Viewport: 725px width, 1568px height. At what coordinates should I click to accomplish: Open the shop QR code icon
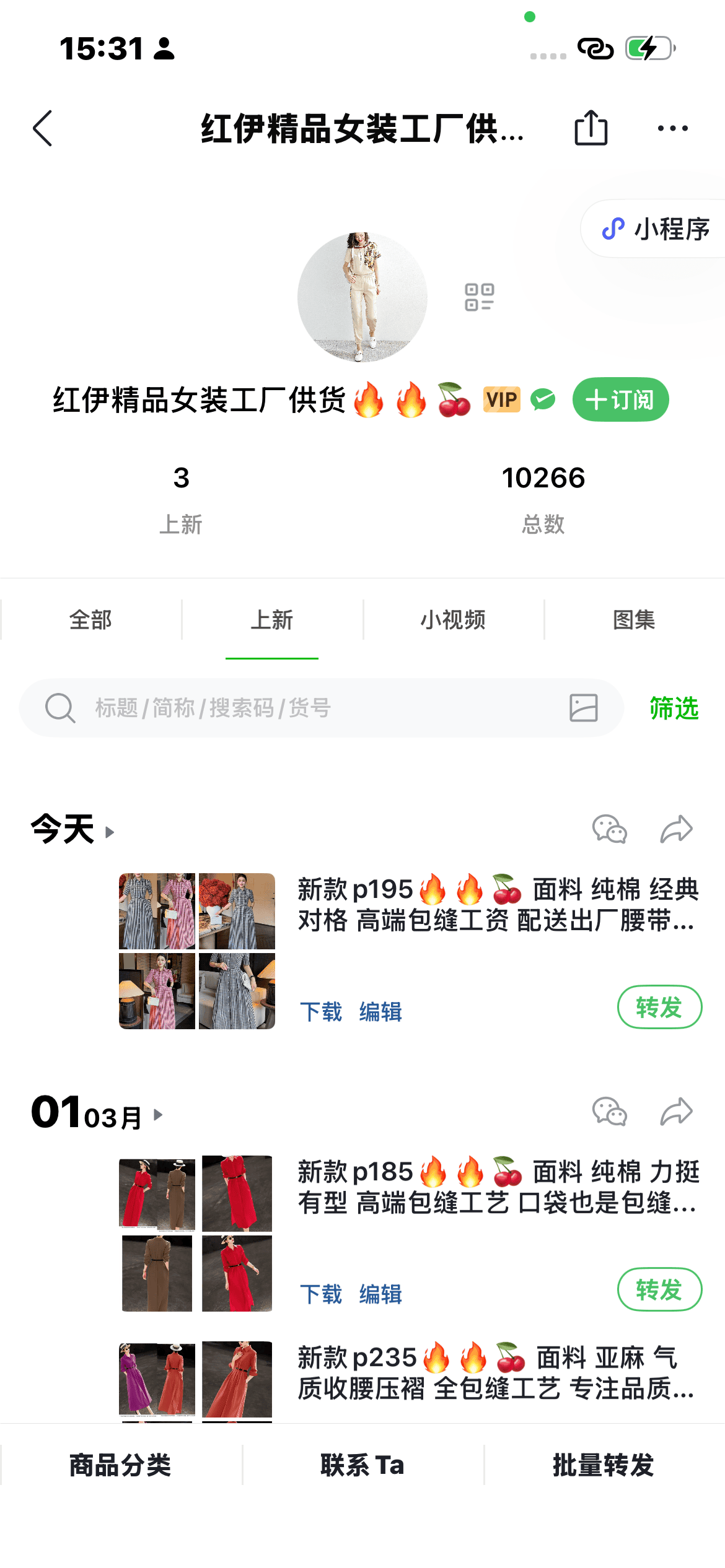(479, 297)
